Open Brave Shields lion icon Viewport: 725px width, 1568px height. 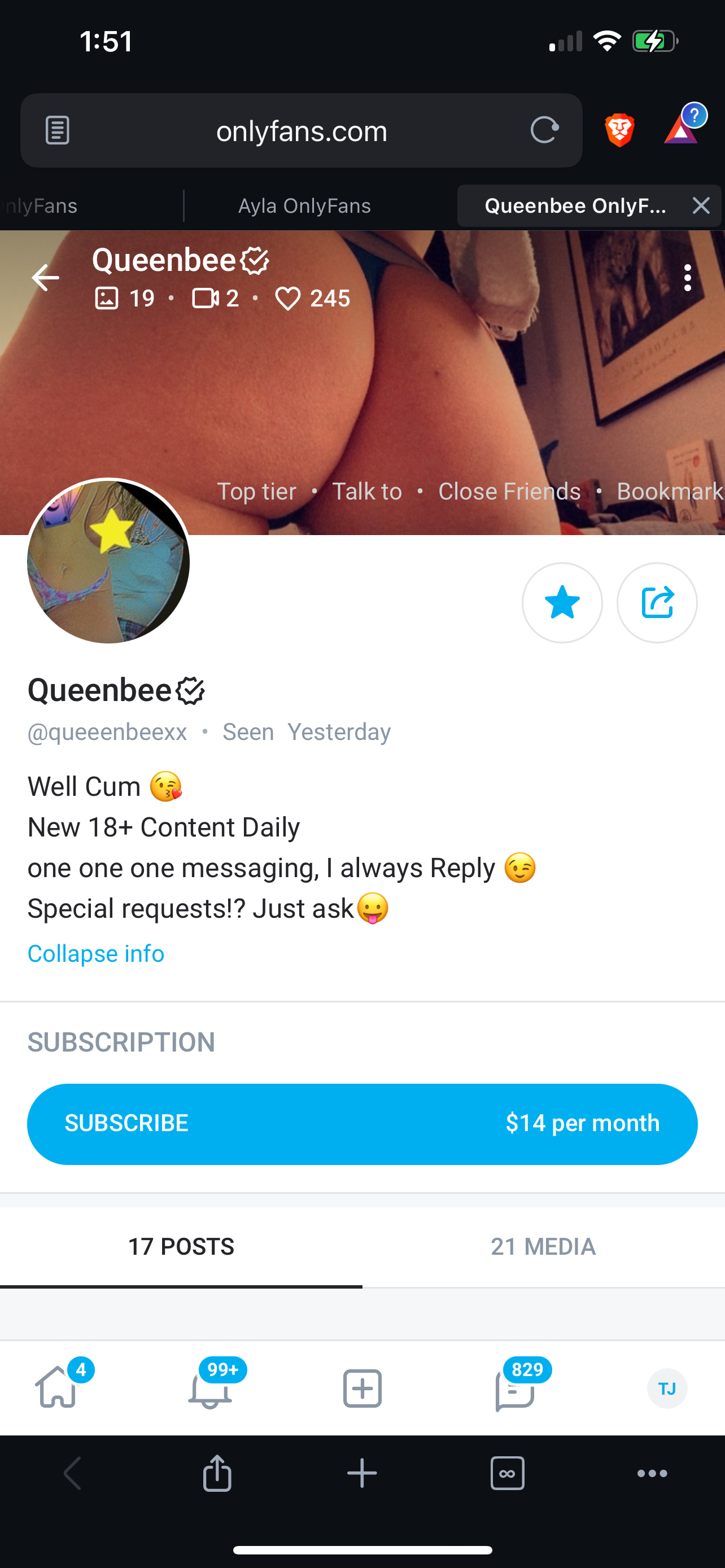pos(619,130)
